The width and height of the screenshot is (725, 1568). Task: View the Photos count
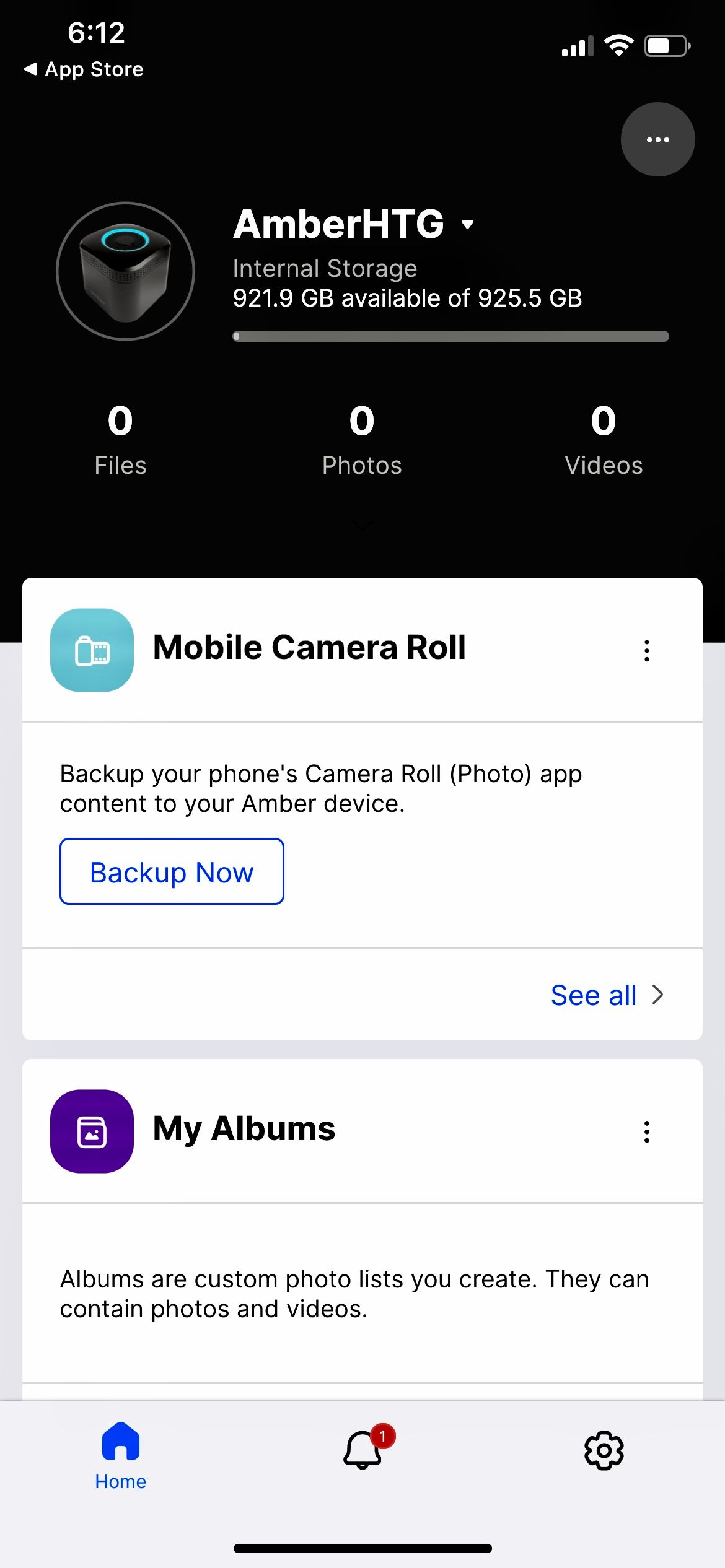click(362, 440)
